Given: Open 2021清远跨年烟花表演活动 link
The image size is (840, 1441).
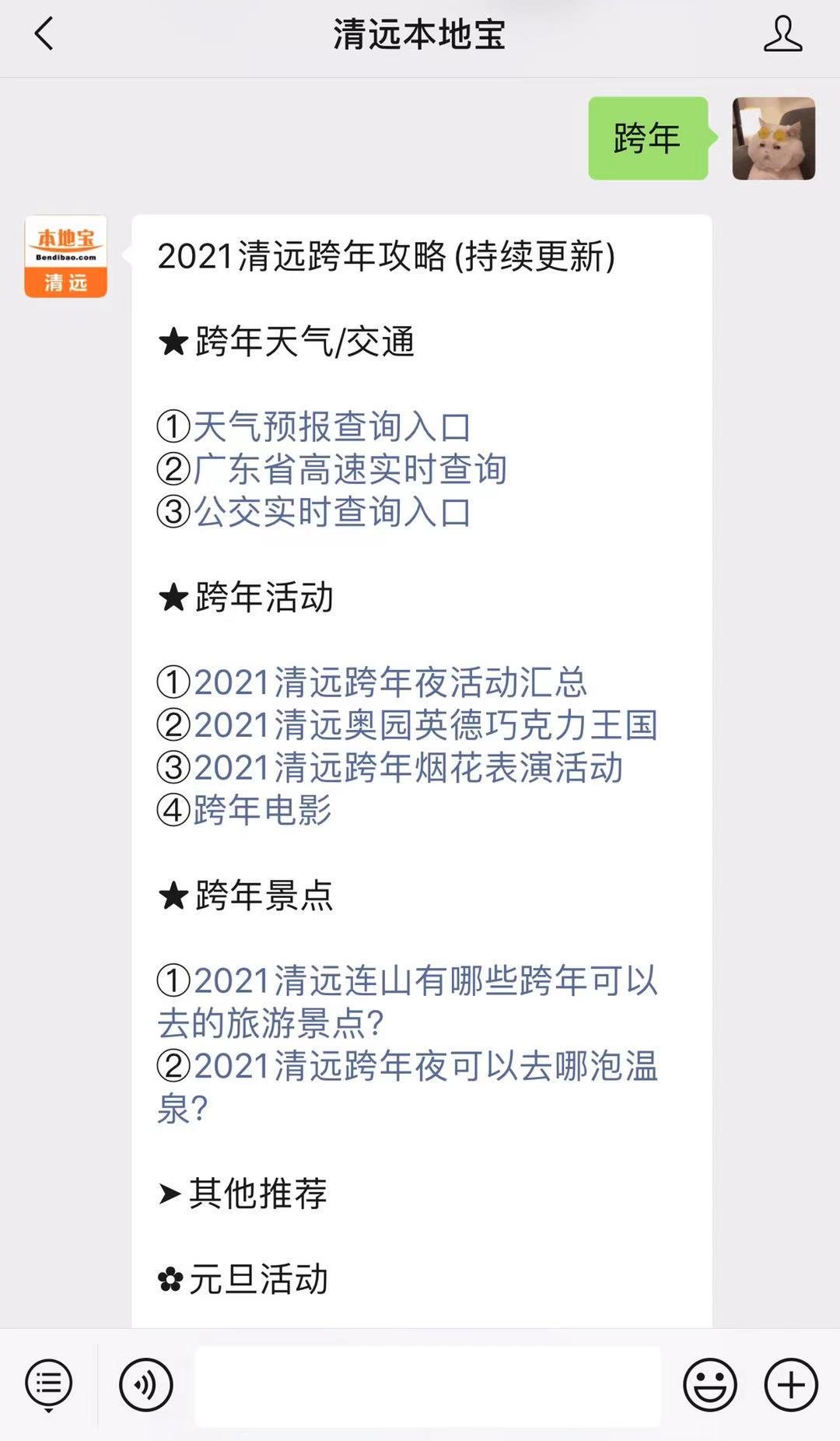Looking at the screenshot, I should click(408, 768).
